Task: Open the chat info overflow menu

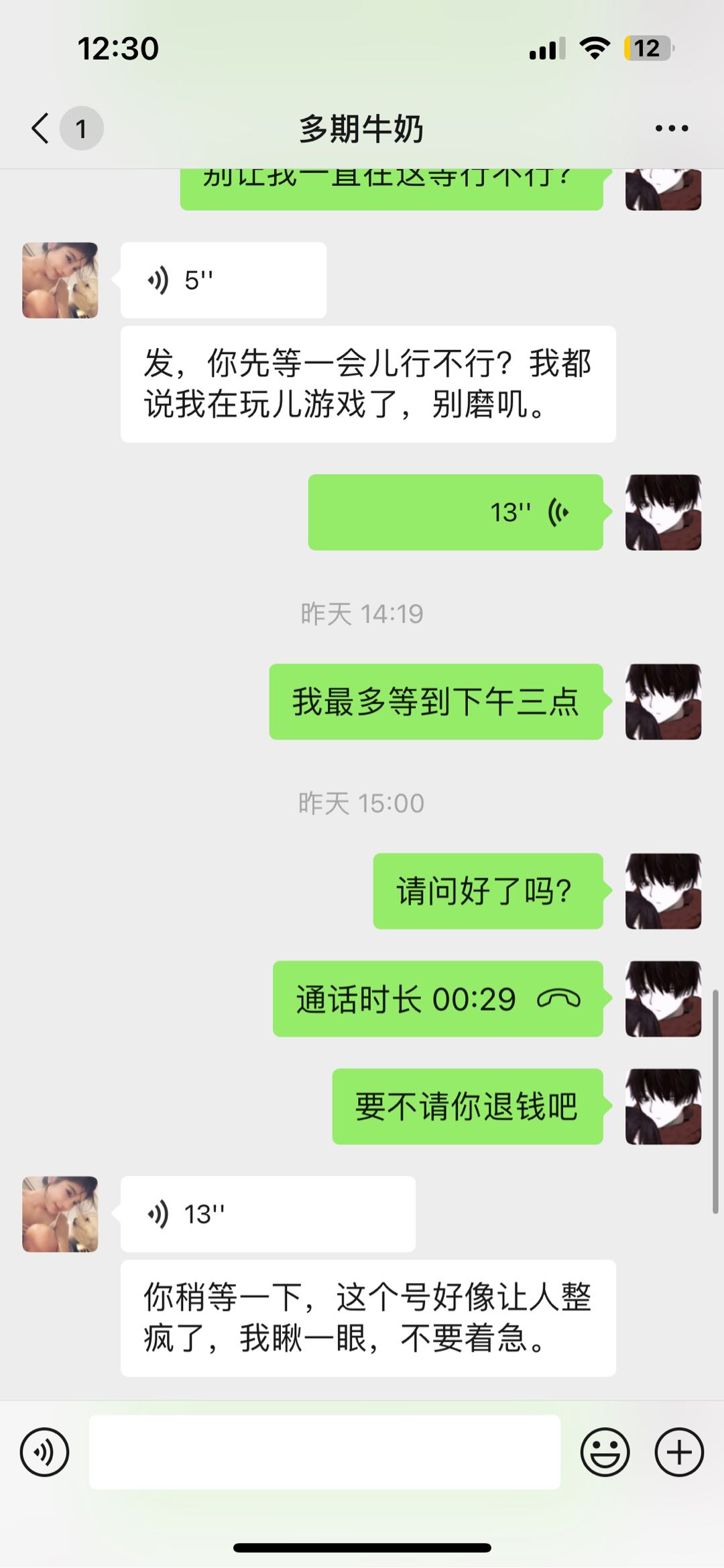Action: coord(672,128)
